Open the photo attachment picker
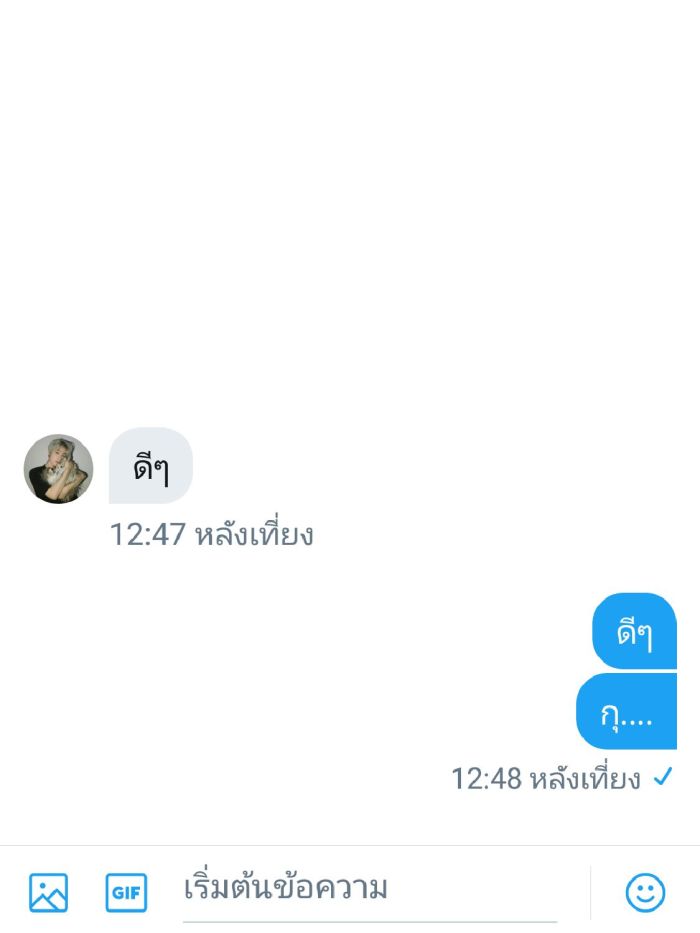The height and width of the screenshot is (933, 700). (x=48, y=892)
